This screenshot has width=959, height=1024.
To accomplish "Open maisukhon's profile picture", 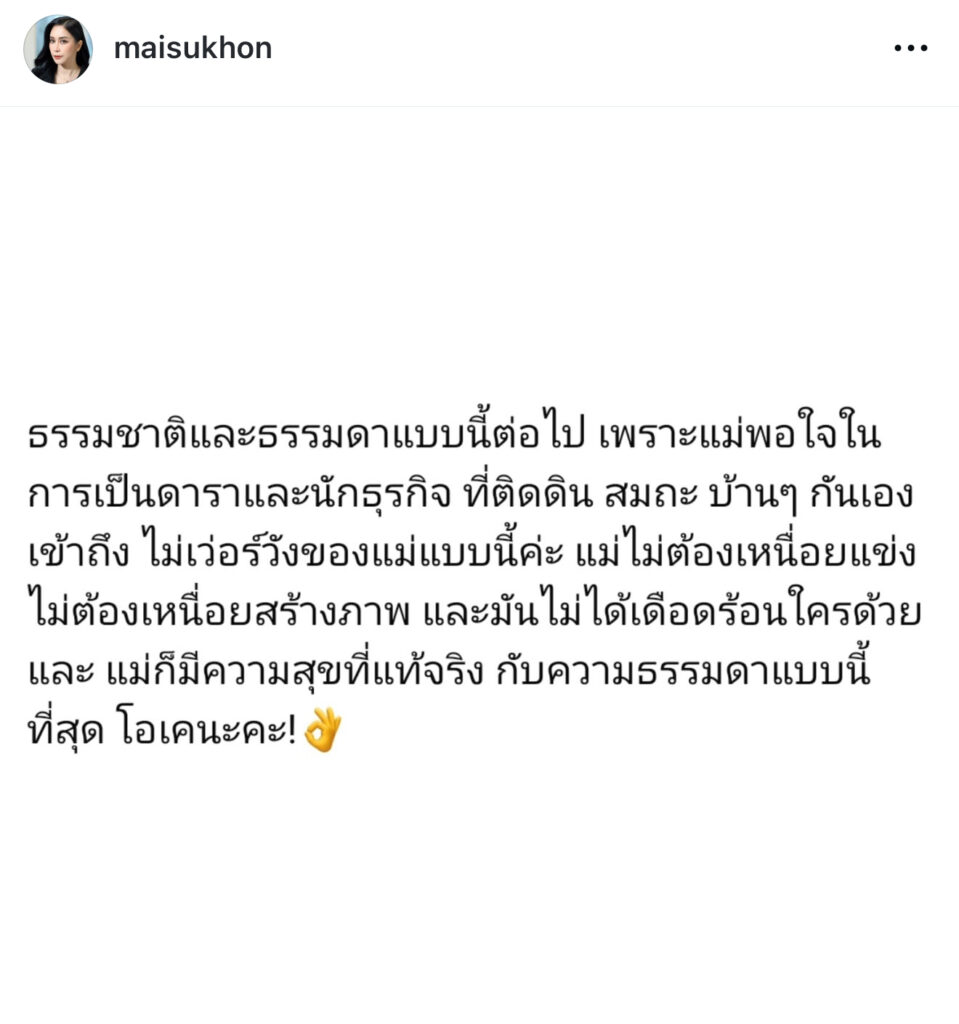I will click(x=58, y=49).
